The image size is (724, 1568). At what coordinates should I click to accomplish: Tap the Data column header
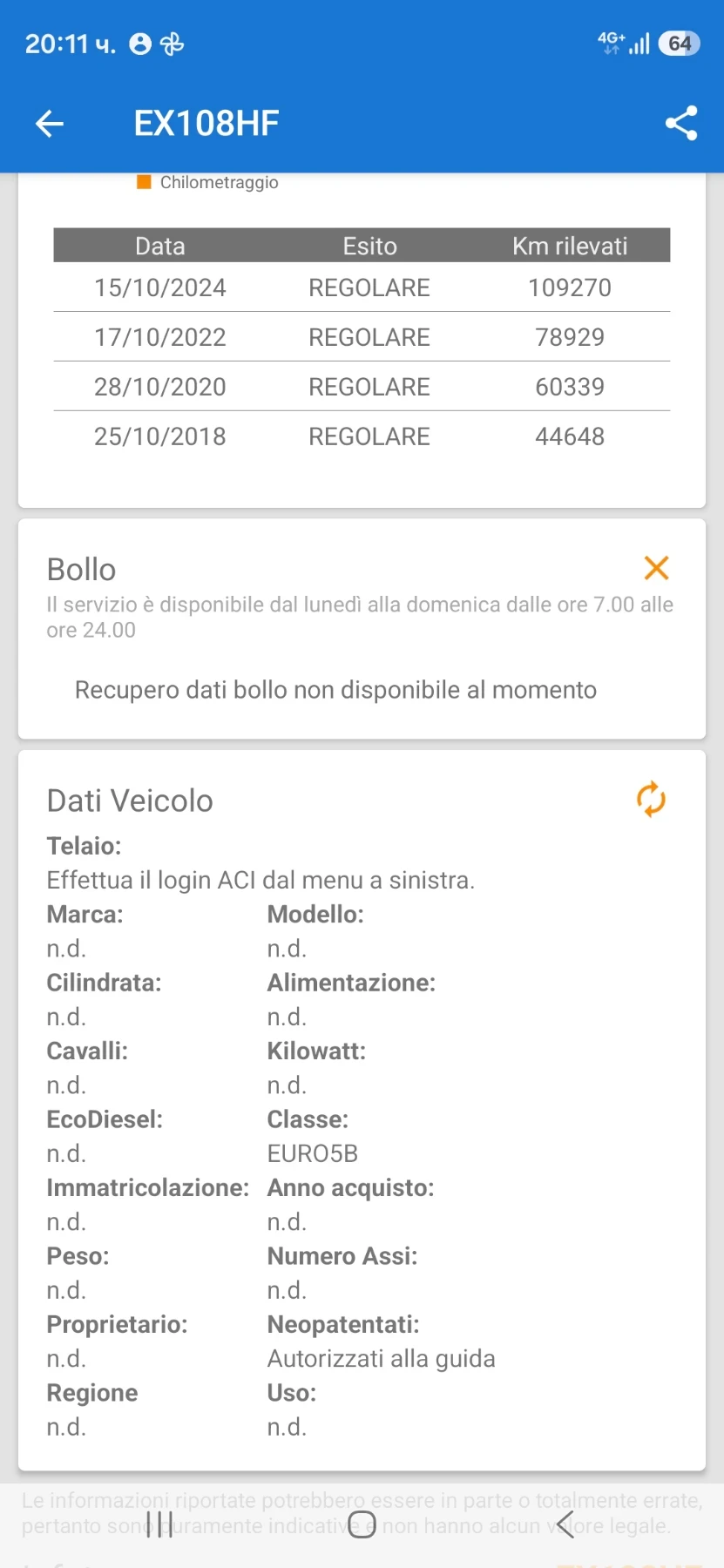pos(159,245)
